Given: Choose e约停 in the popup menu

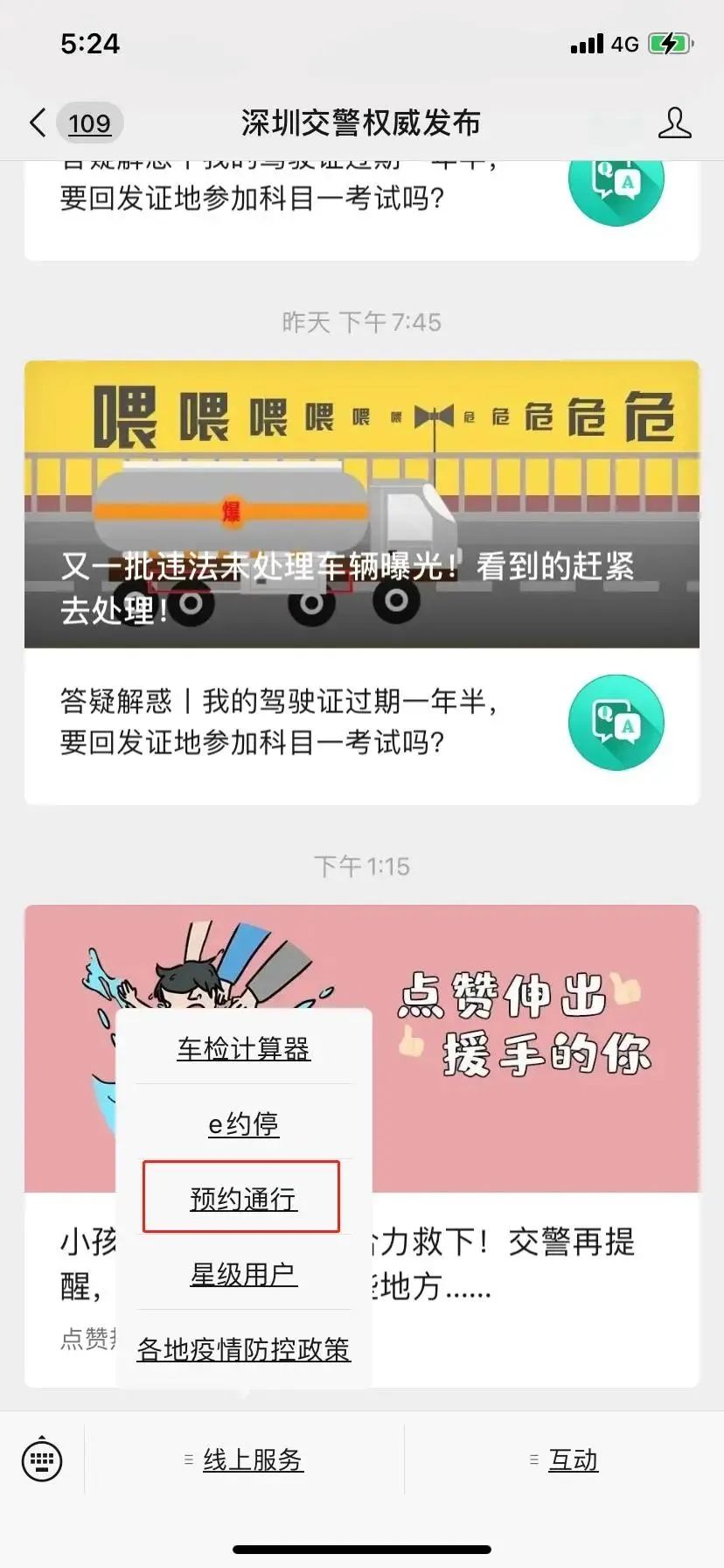Looking at the screenshot, I should pos(244,1123).
